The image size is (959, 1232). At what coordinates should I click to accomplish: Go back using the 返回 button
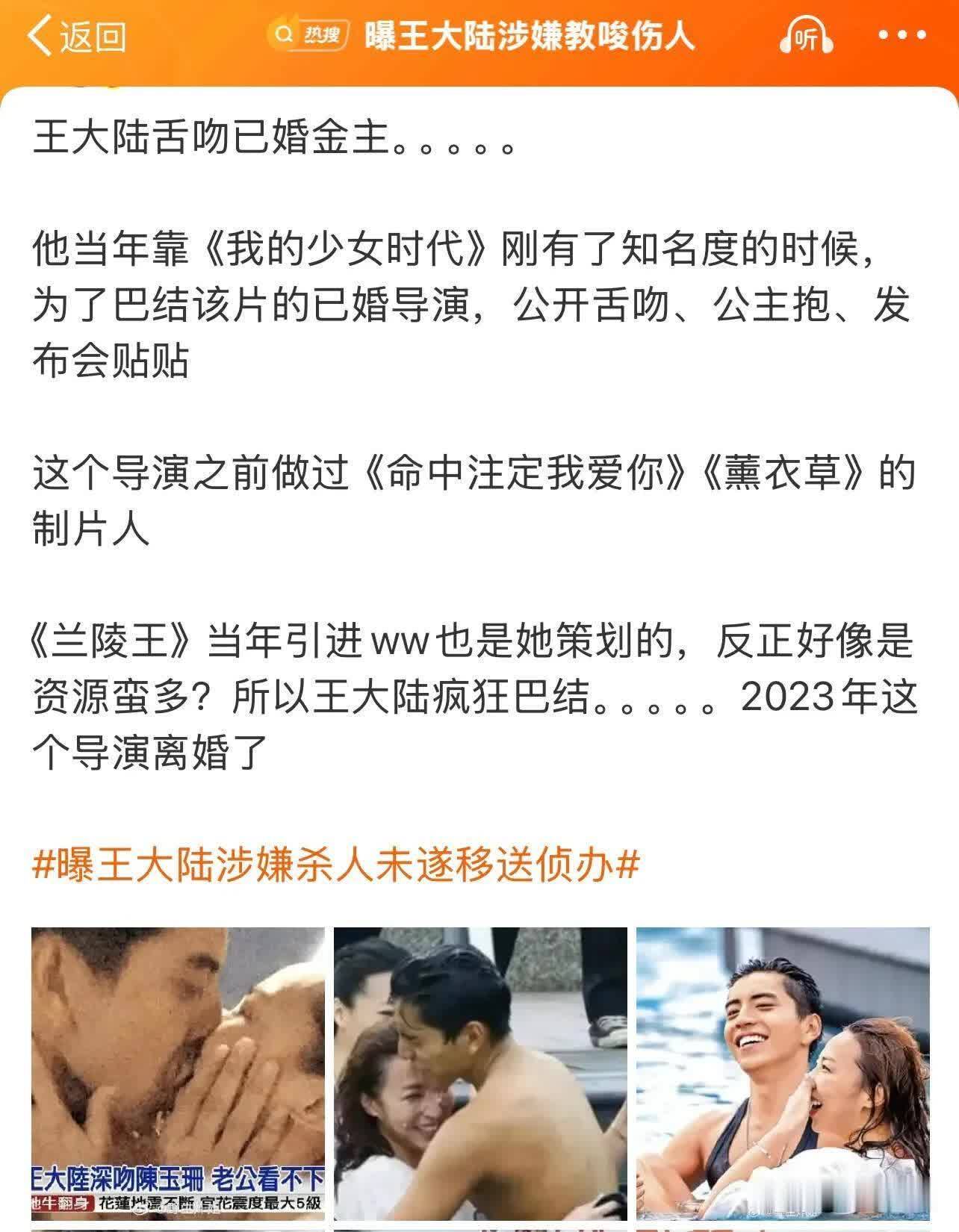(76, 37)
